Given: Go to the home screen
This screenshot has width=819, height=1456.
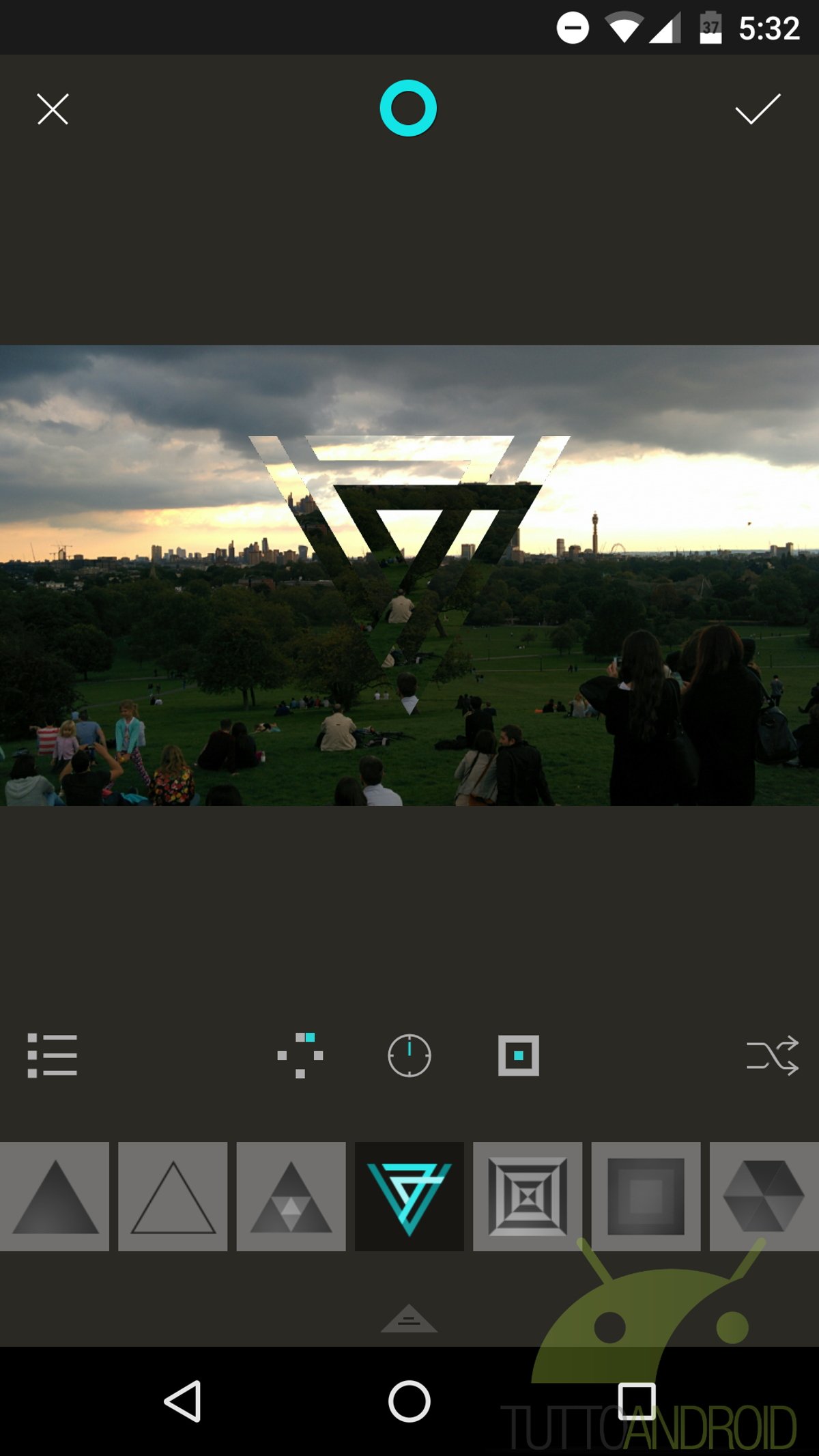Looking at the screenshot, I should tap(409, 1401).
